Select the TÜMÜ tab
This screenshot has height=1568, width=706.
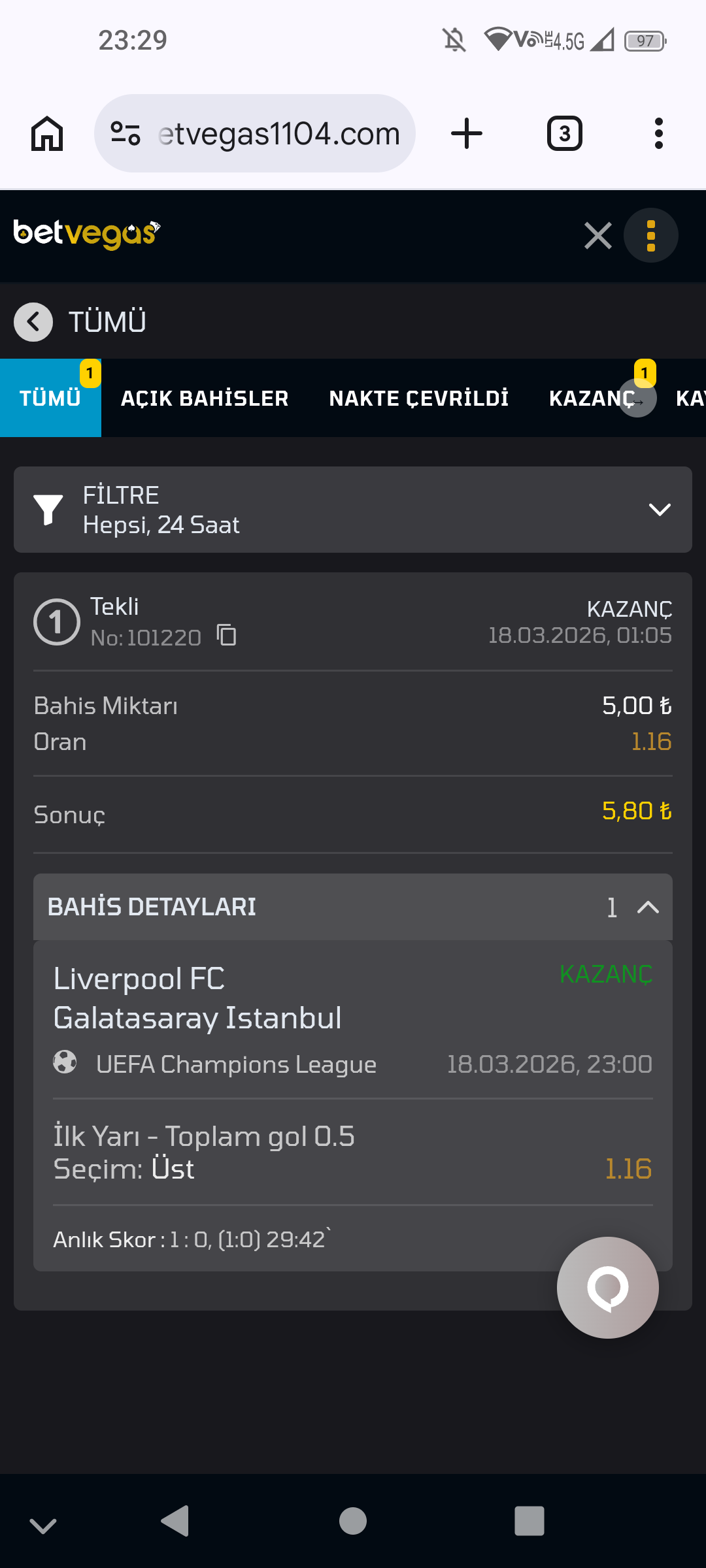pyautogui.click(x=50, y=398)
